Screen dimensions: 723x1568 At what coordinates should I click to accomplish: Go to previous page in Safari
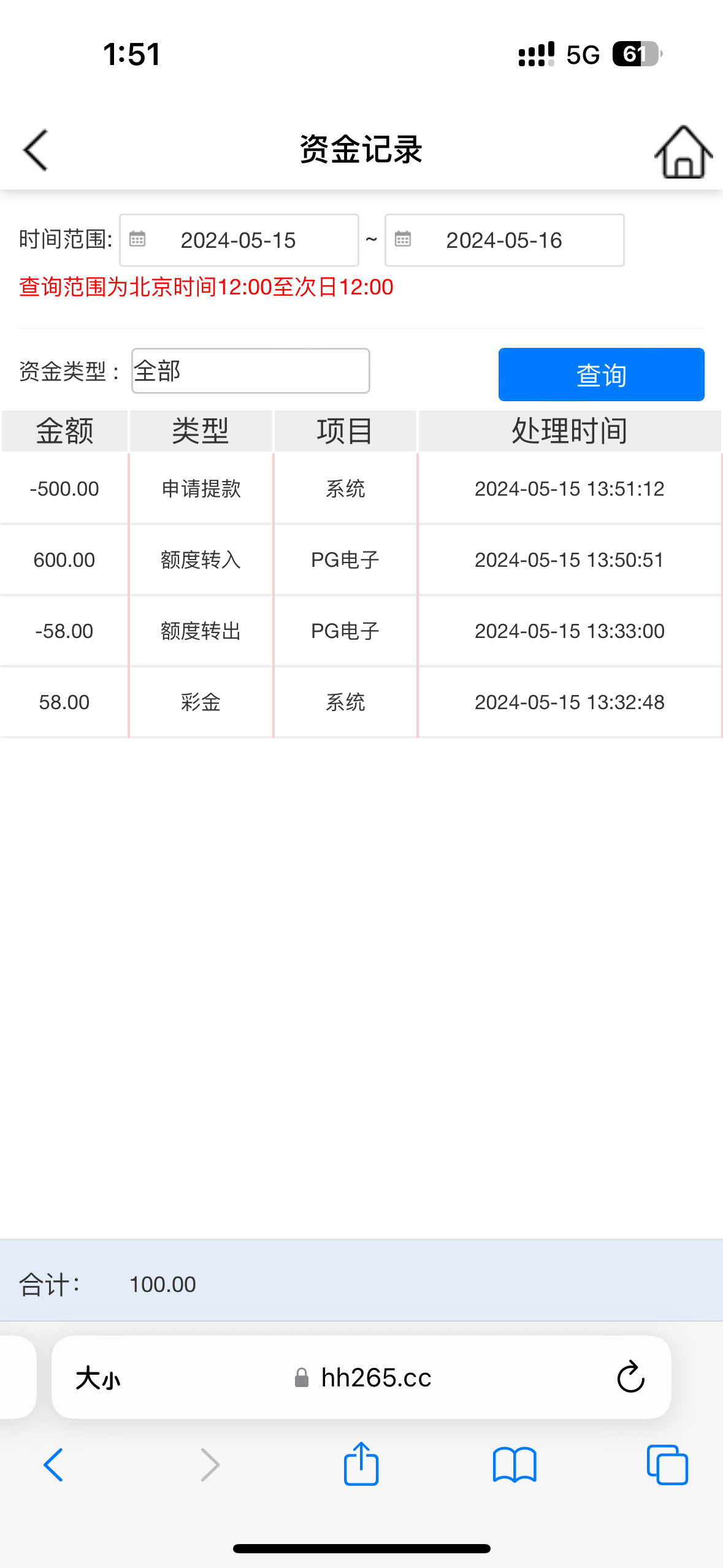(x=54, y=1465)
